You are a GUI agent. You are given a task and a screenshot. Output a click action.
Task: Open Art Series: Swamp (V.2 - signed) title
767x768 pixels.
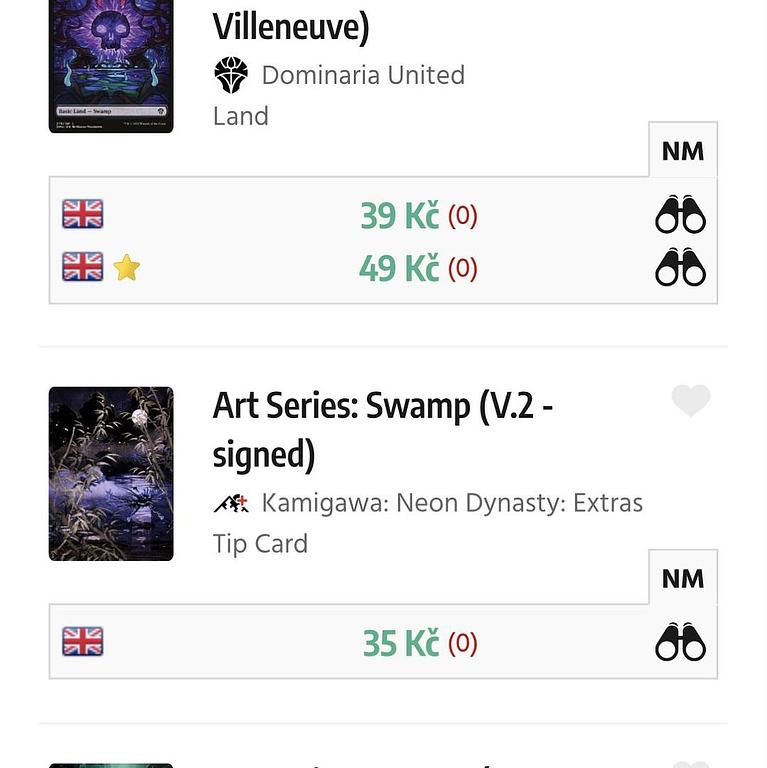tap(383, 430)
